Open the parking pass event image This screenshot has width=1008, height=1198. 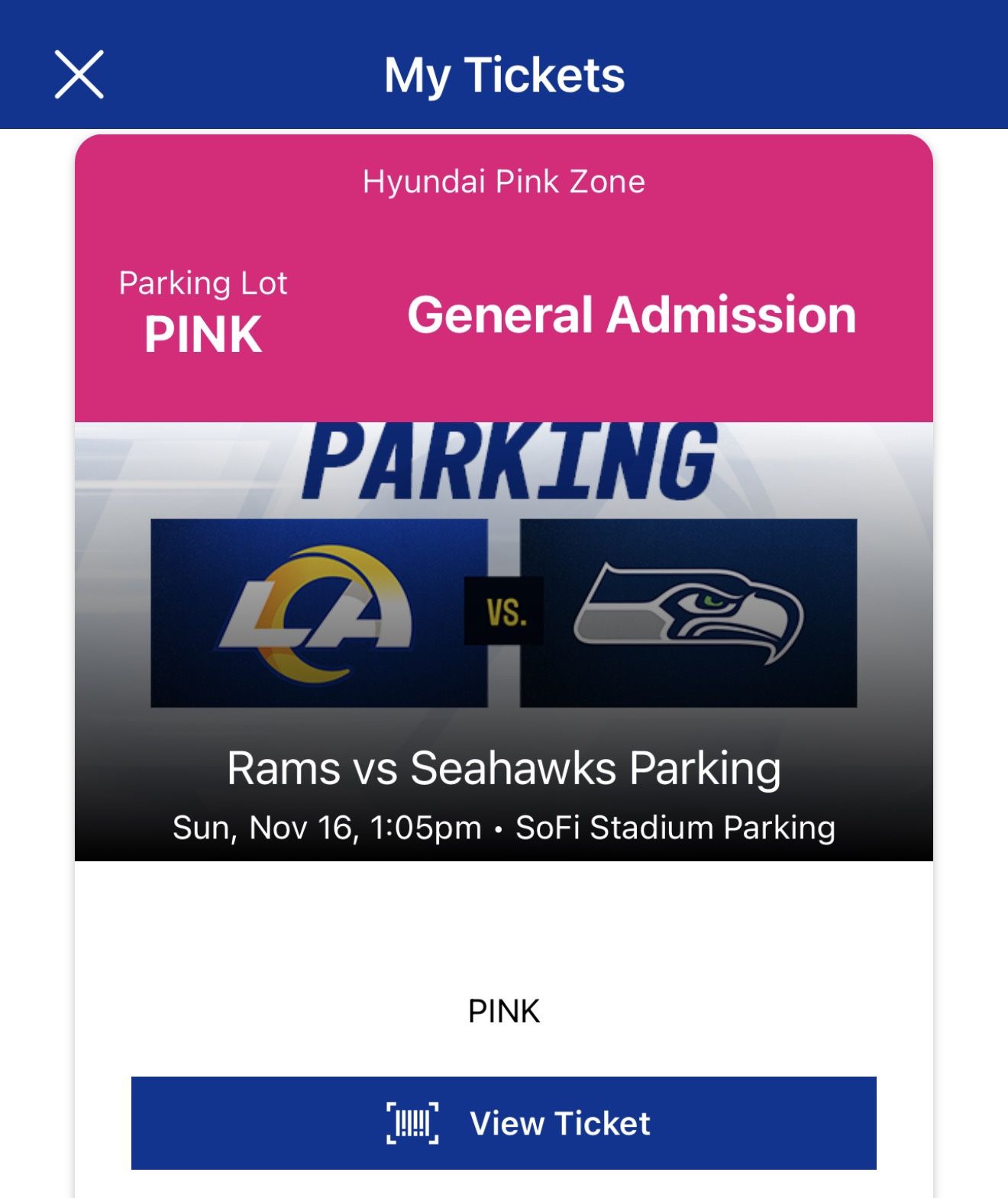coord(504,641)
